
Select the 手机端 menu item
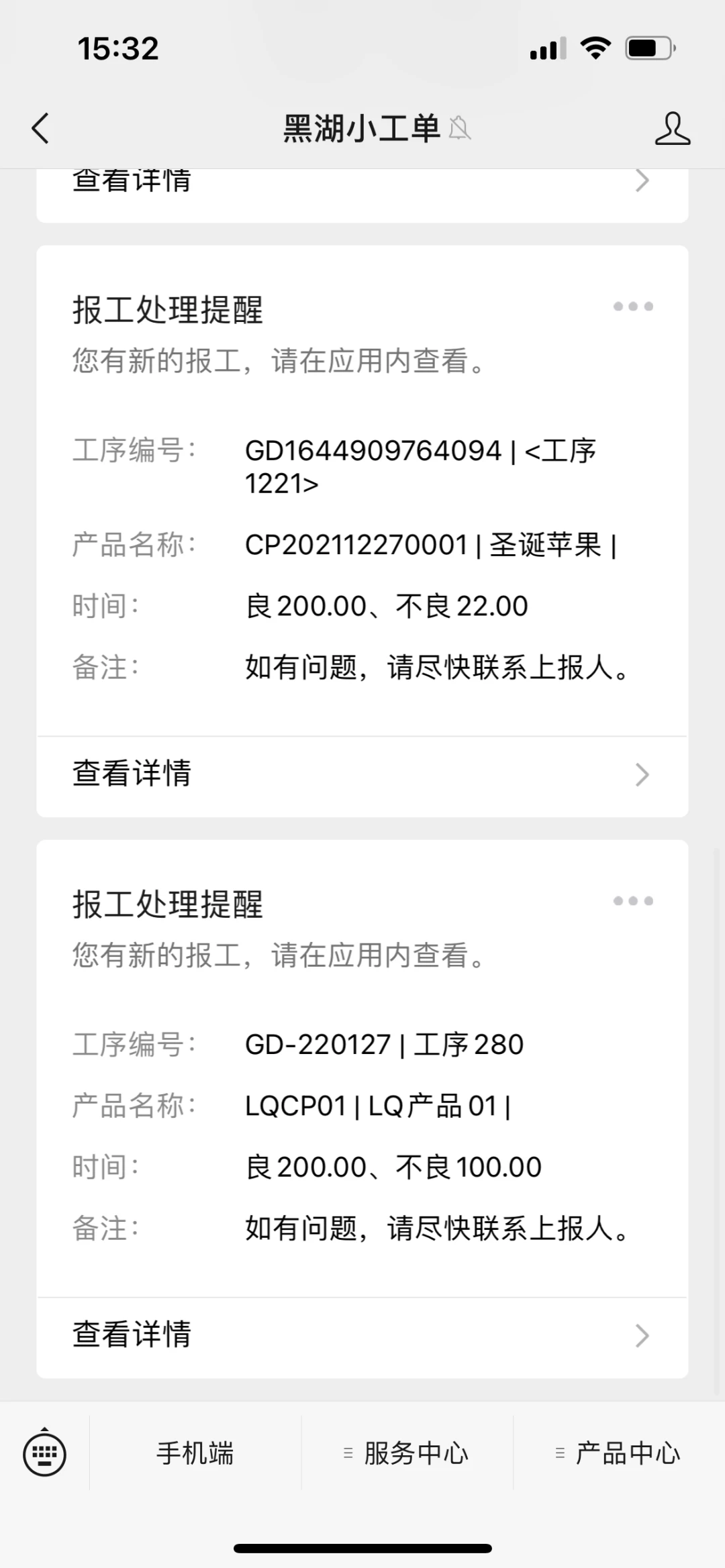click(x=194, y=1453)
